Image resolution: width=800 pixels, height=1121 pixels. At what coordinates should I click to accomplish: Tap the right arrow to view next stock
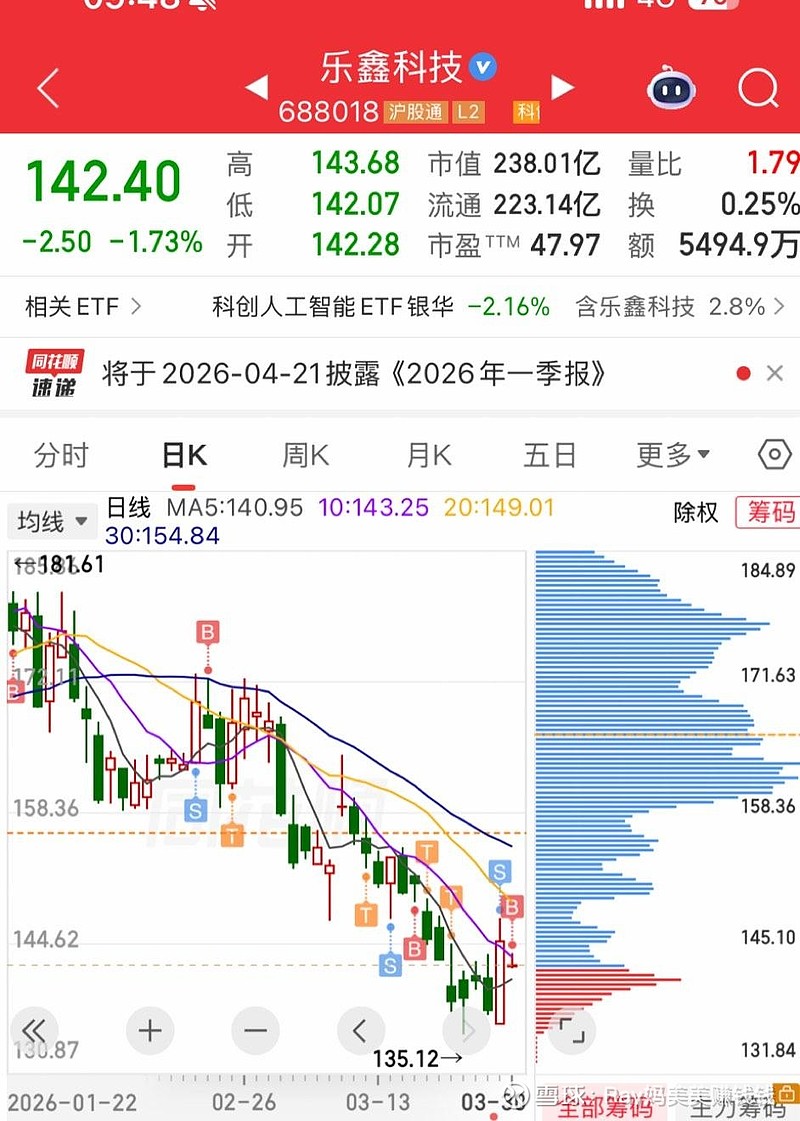pyautogui.click(x=563, y=88)
